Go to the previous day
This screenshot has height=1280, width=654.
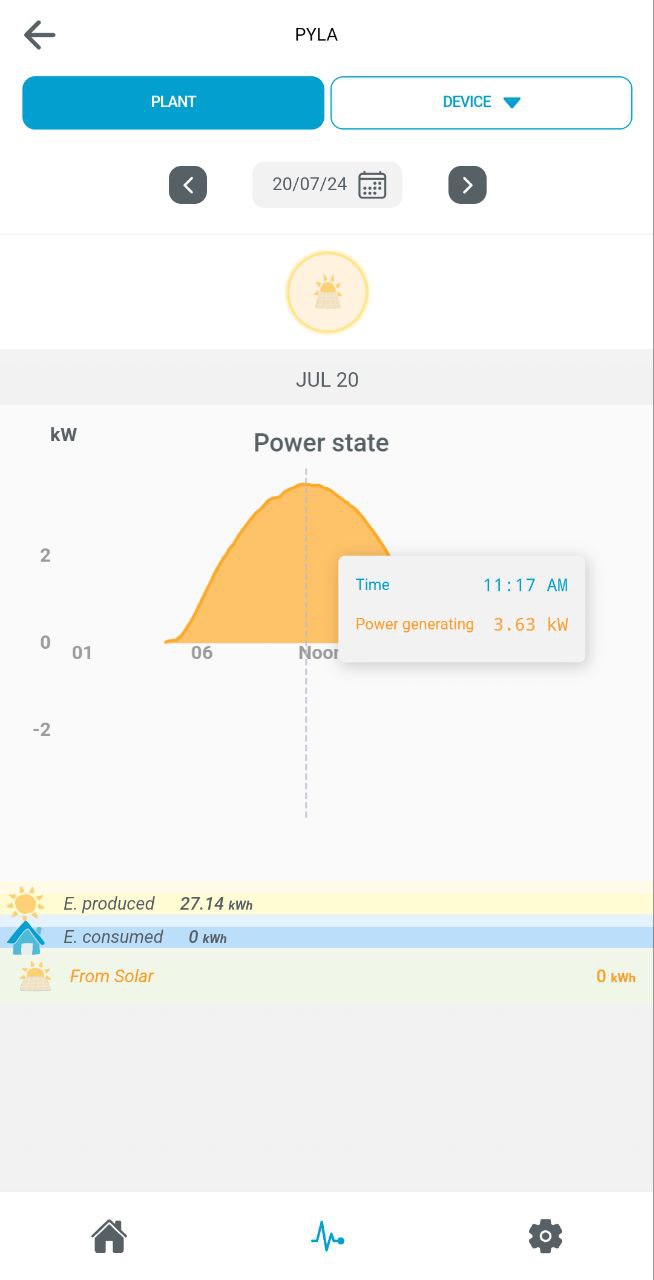188,185
